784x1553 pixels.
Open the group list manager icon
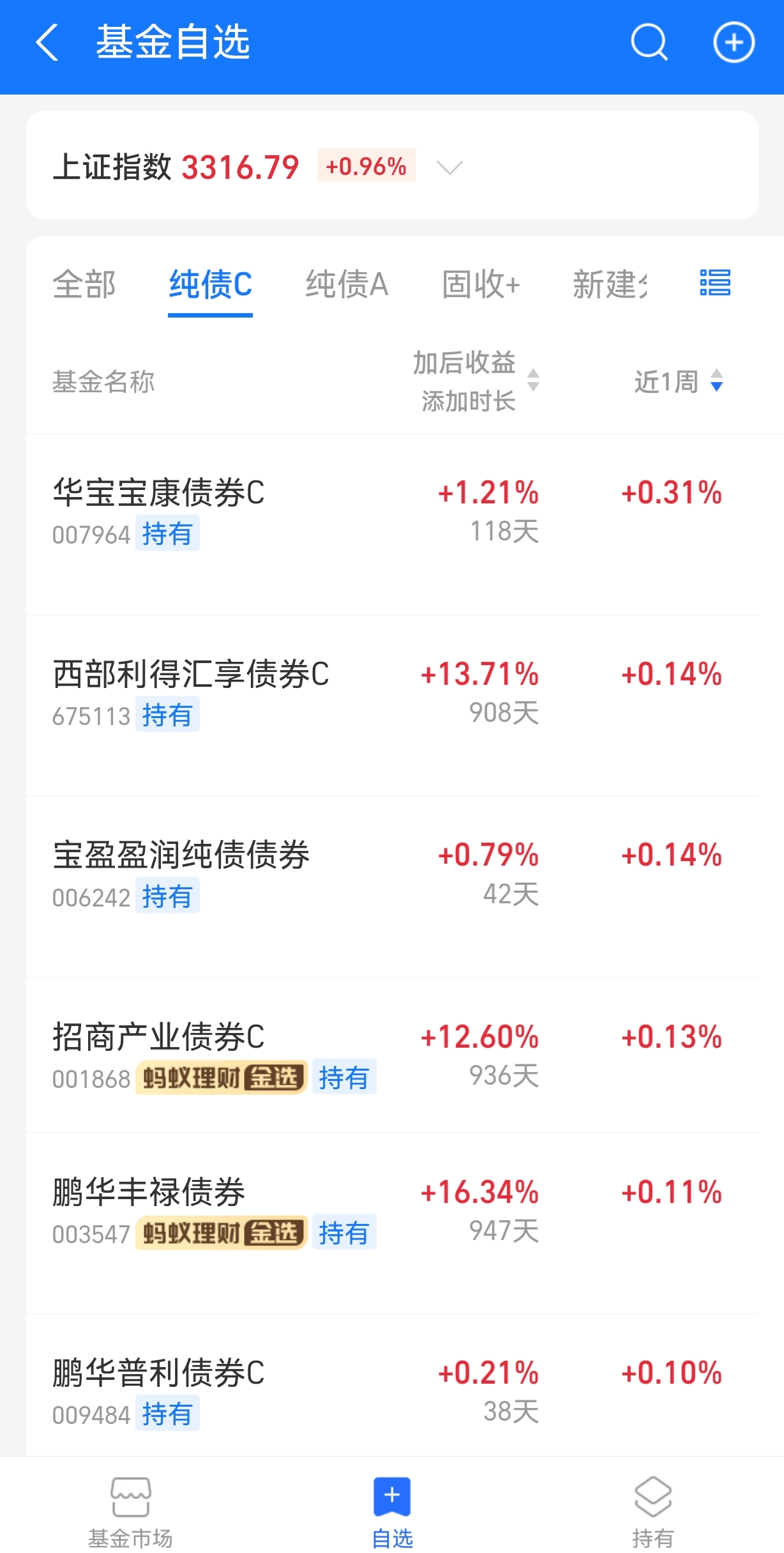715,282
